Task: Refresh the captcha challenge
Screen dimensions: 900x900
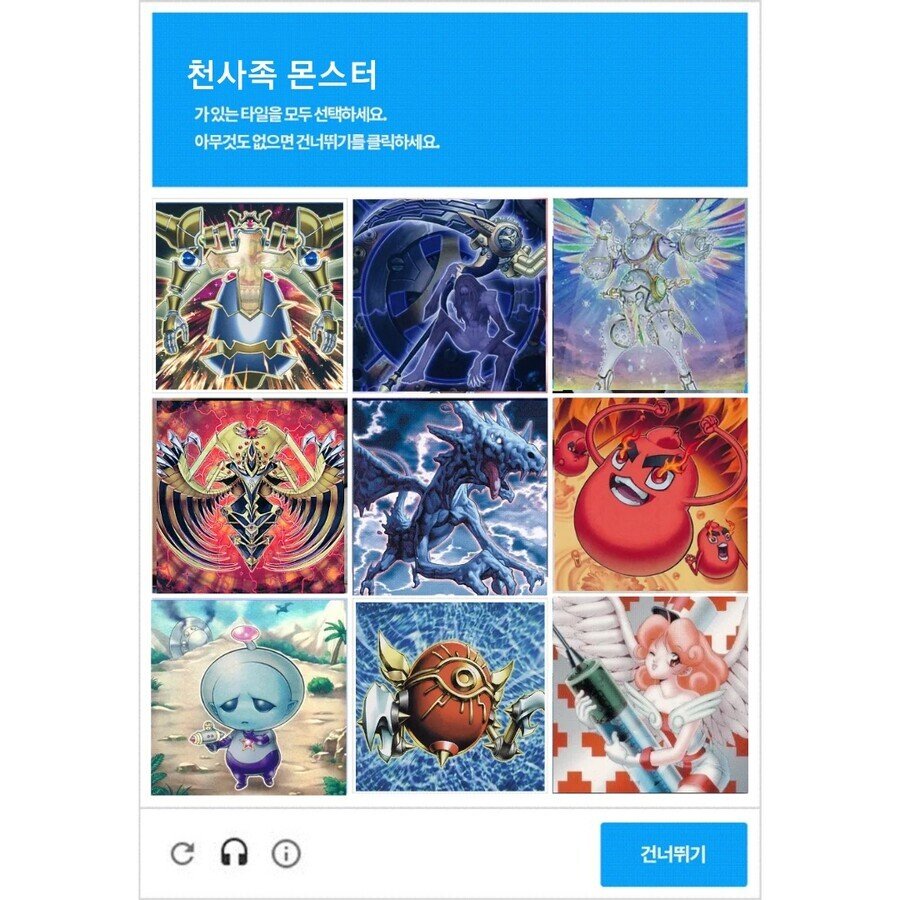Action: click(182, 853)
